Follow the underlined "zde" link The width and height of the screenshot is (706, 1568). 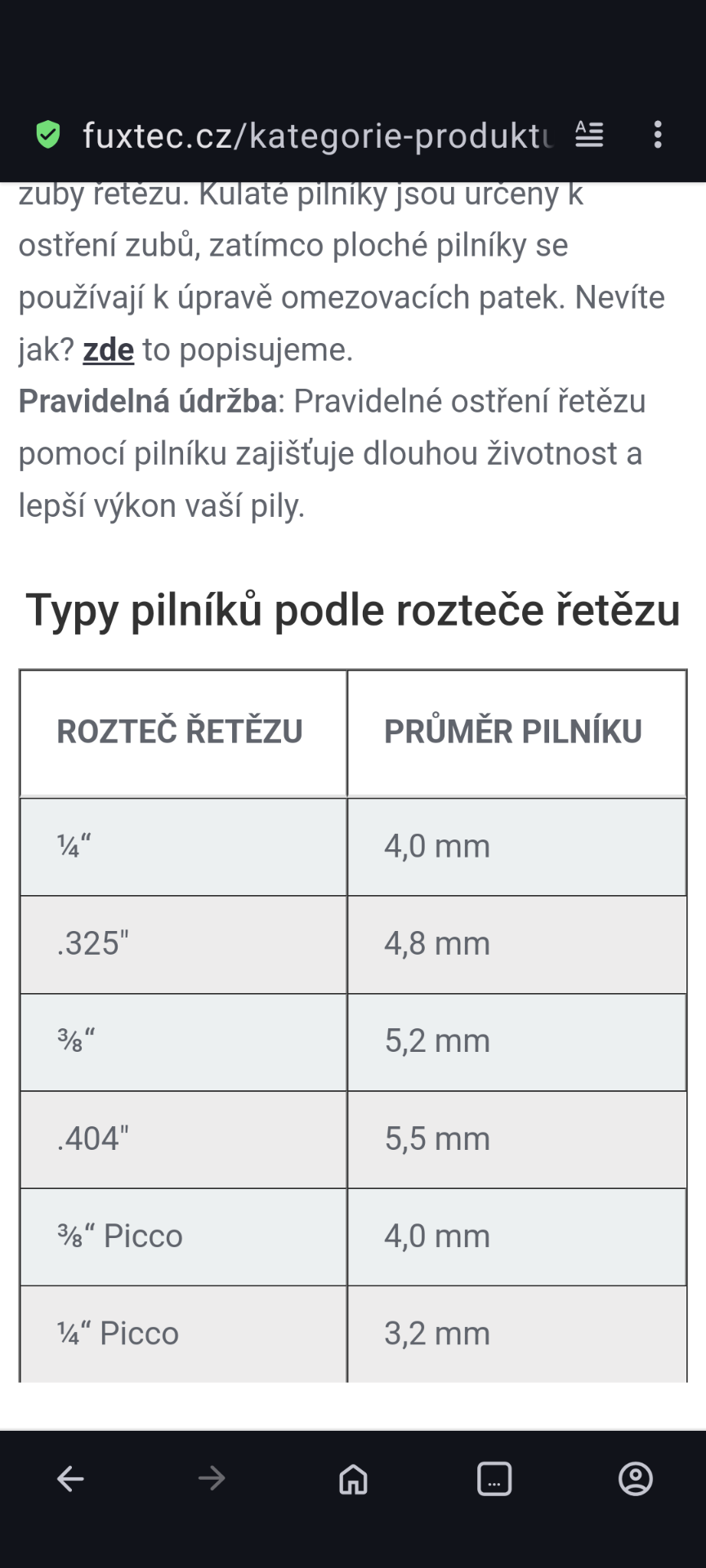(x=108, y=350)
